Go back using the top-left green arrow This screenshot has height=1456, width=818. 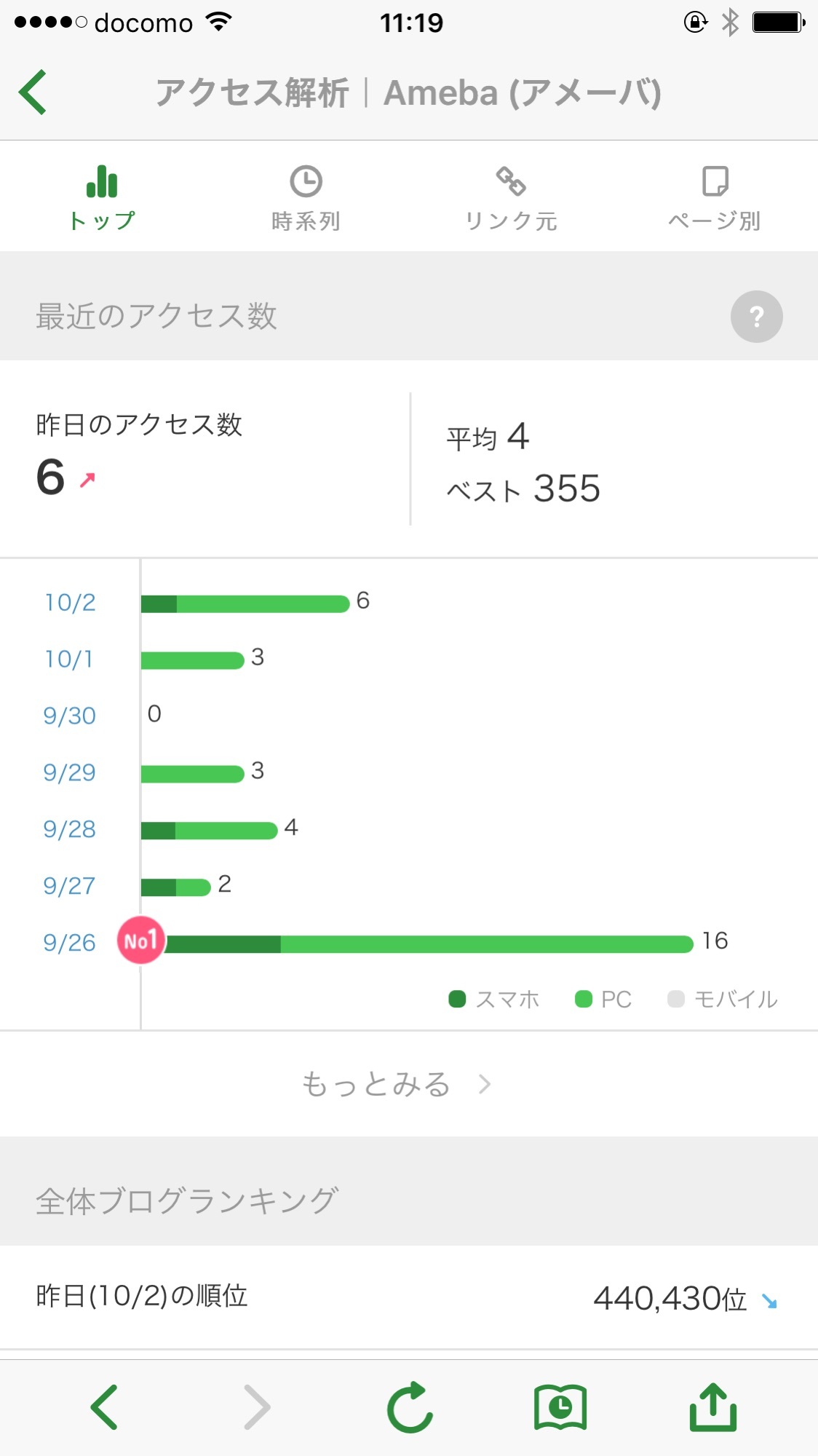pos(33,92)
